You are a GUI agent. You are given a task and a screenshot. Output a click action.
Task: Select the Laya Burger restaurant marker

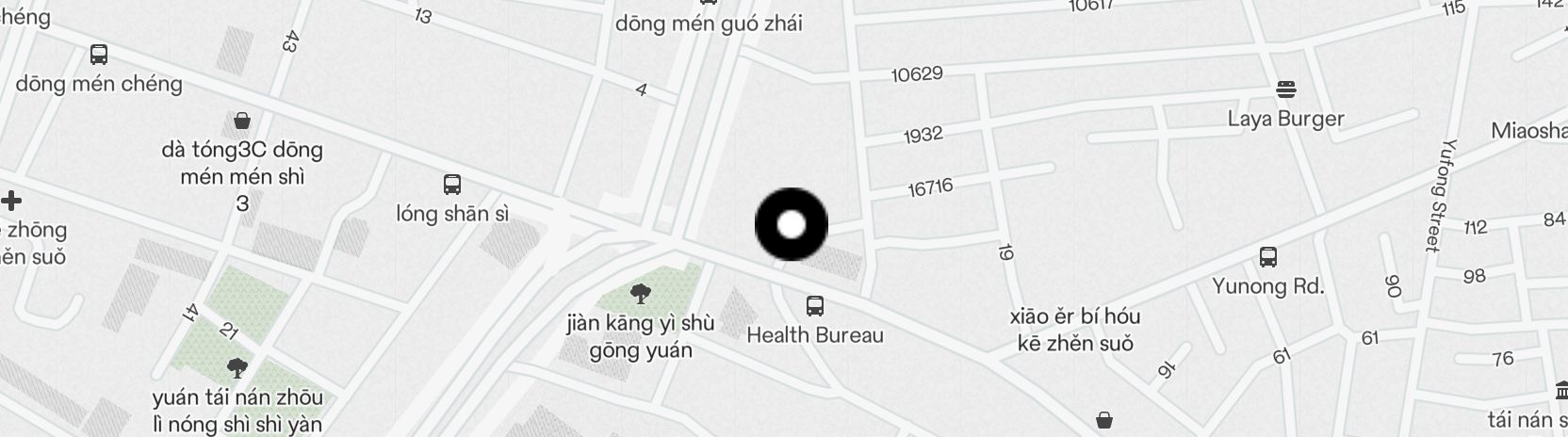pyautogui.click(x=1286, y=90)
